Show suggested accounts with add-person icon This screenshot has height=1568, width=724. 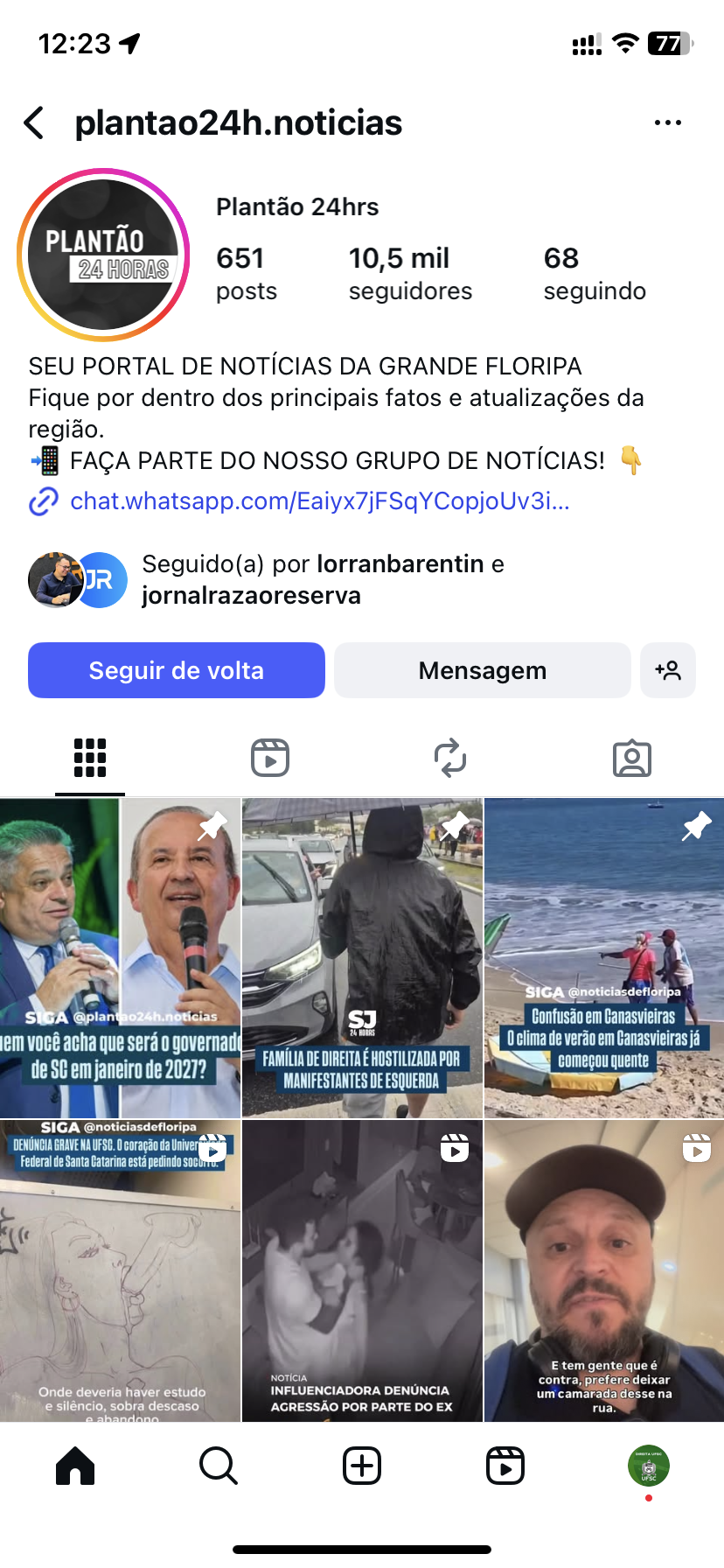(668, 670)
